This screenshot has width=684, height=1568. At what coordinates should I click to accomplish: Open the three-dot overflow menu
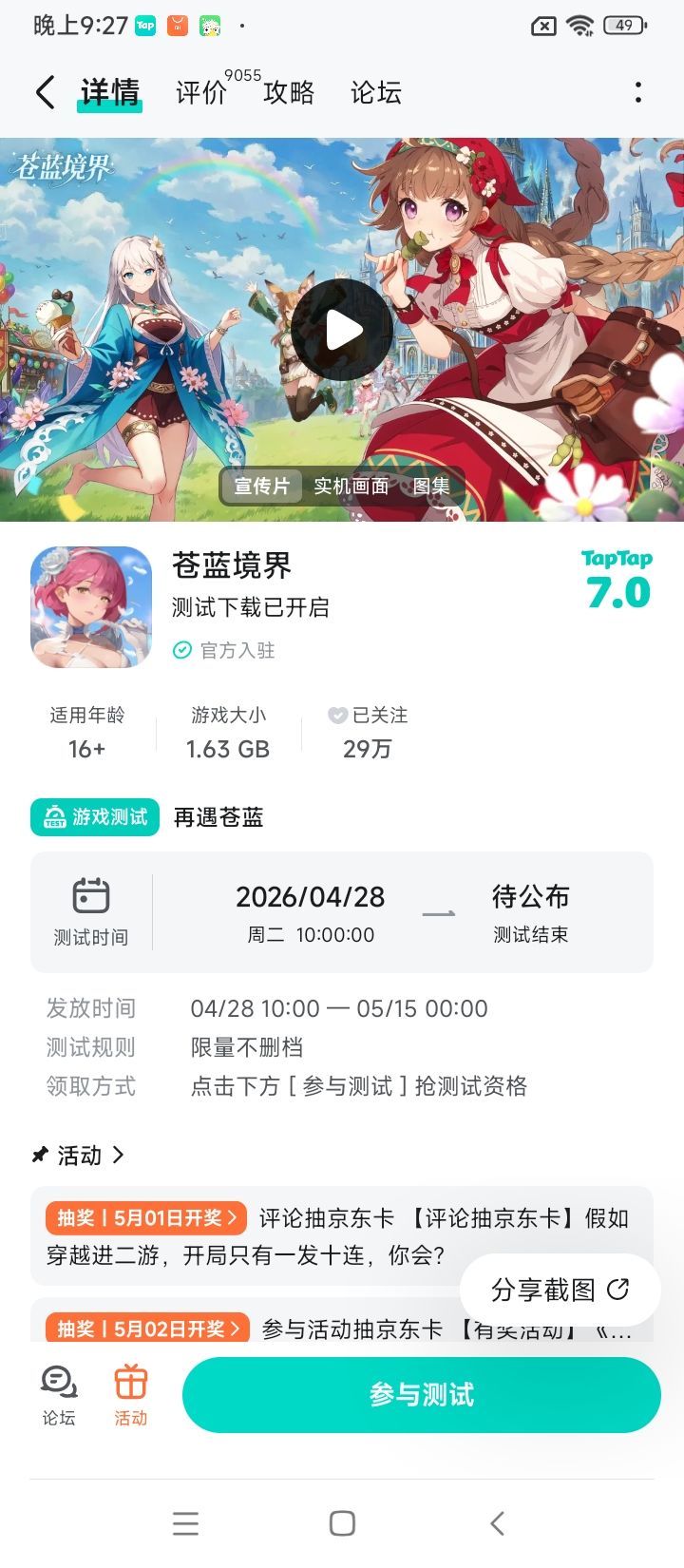coord(638,91)
